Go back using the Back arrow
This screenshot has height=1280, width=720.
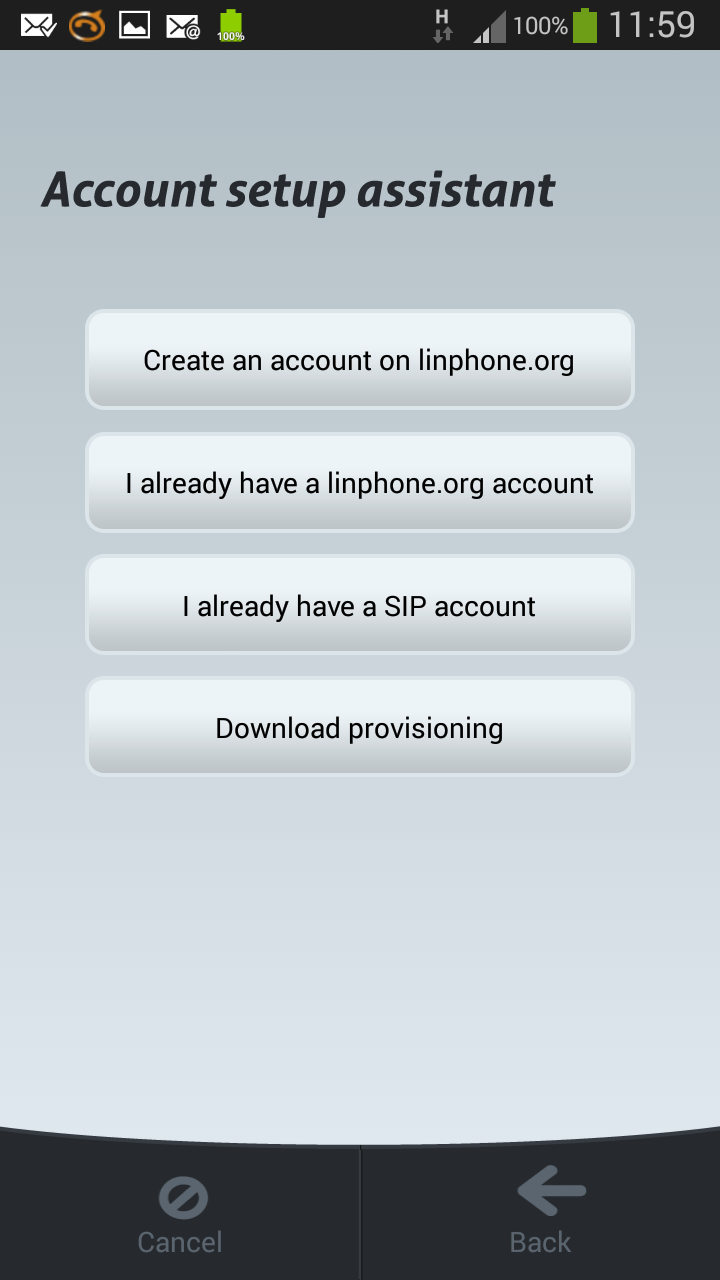[x=541, y=1214]
